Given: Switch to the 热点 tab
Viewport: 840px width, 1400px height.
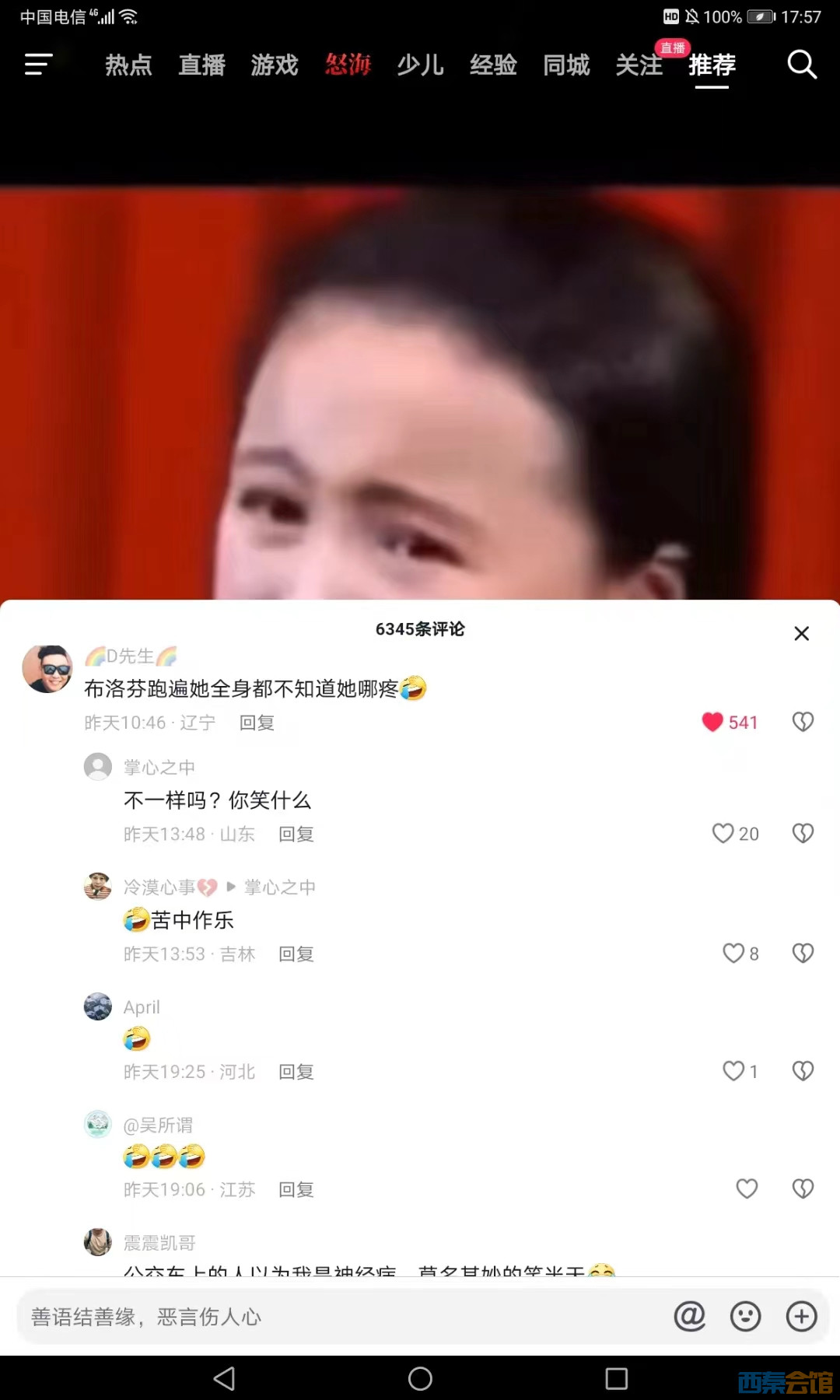Looking at the screenshot, I should (x=128, y=65).
